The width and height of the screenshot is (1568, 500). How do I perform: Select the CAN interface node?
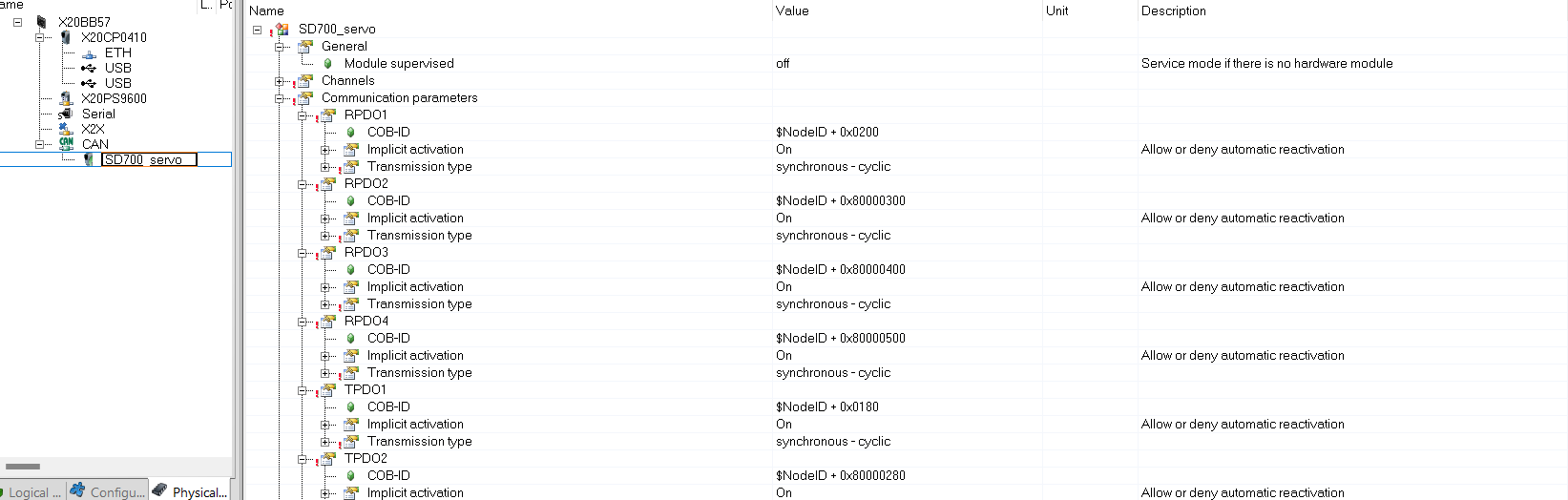click(x=94, y=144)
